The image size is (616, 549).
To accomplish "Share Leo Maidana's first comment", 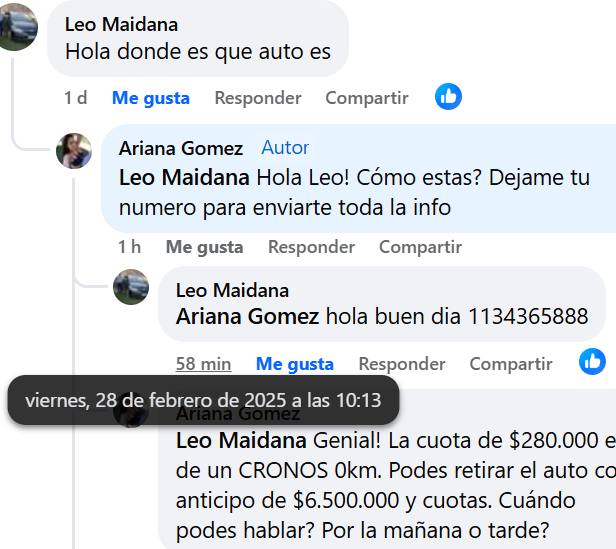I will pyautogui.click(x=366, y=98).
